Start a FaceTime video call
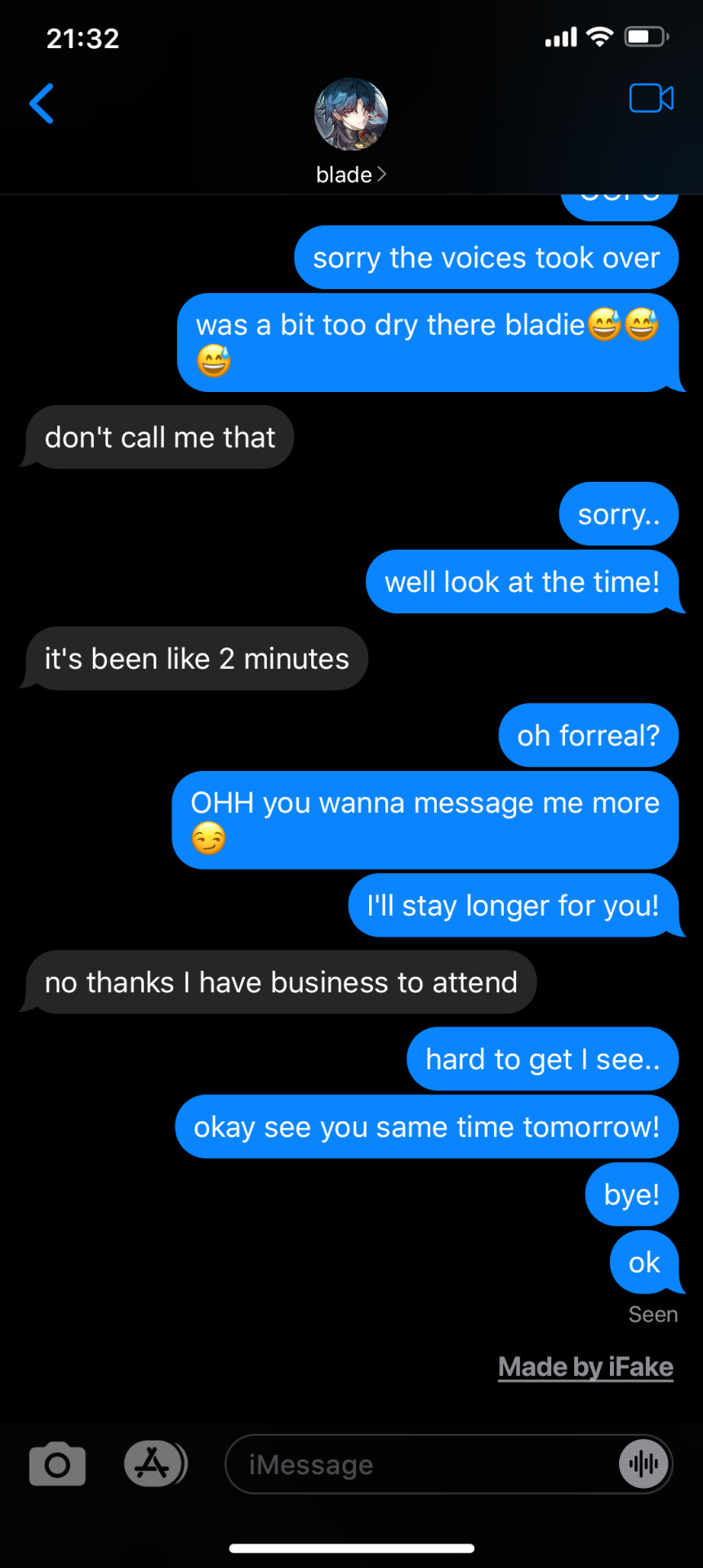Viewport: 703px width, 1568px height. [651, 99]
